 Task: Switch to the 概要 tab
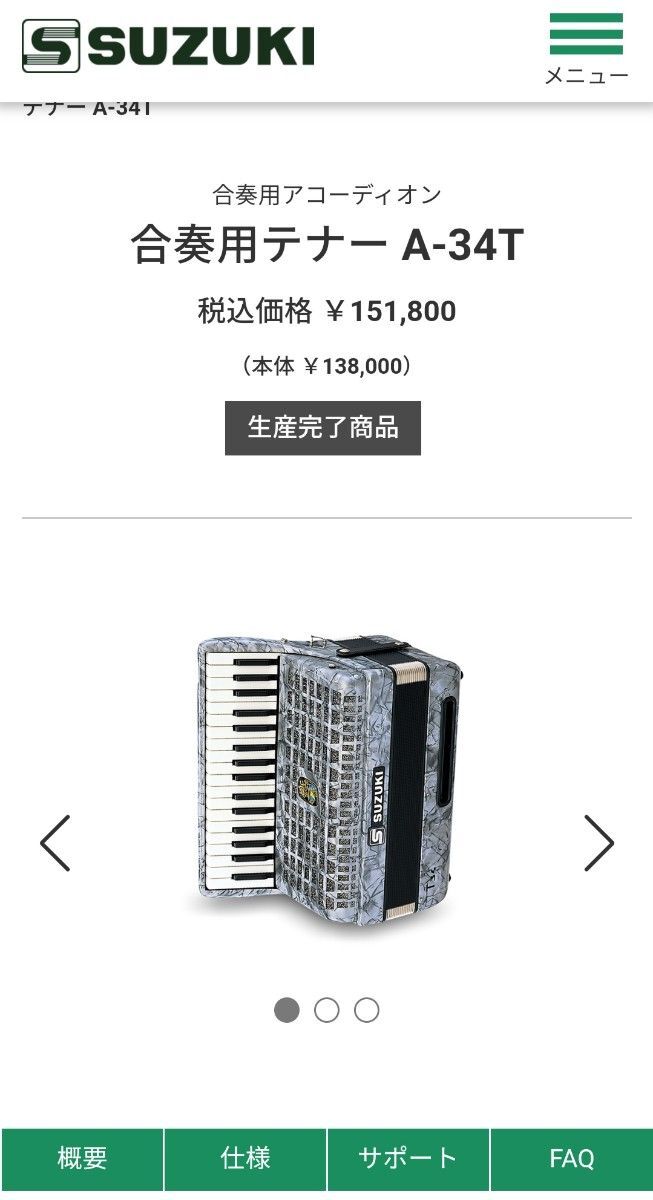(82, 1159)
